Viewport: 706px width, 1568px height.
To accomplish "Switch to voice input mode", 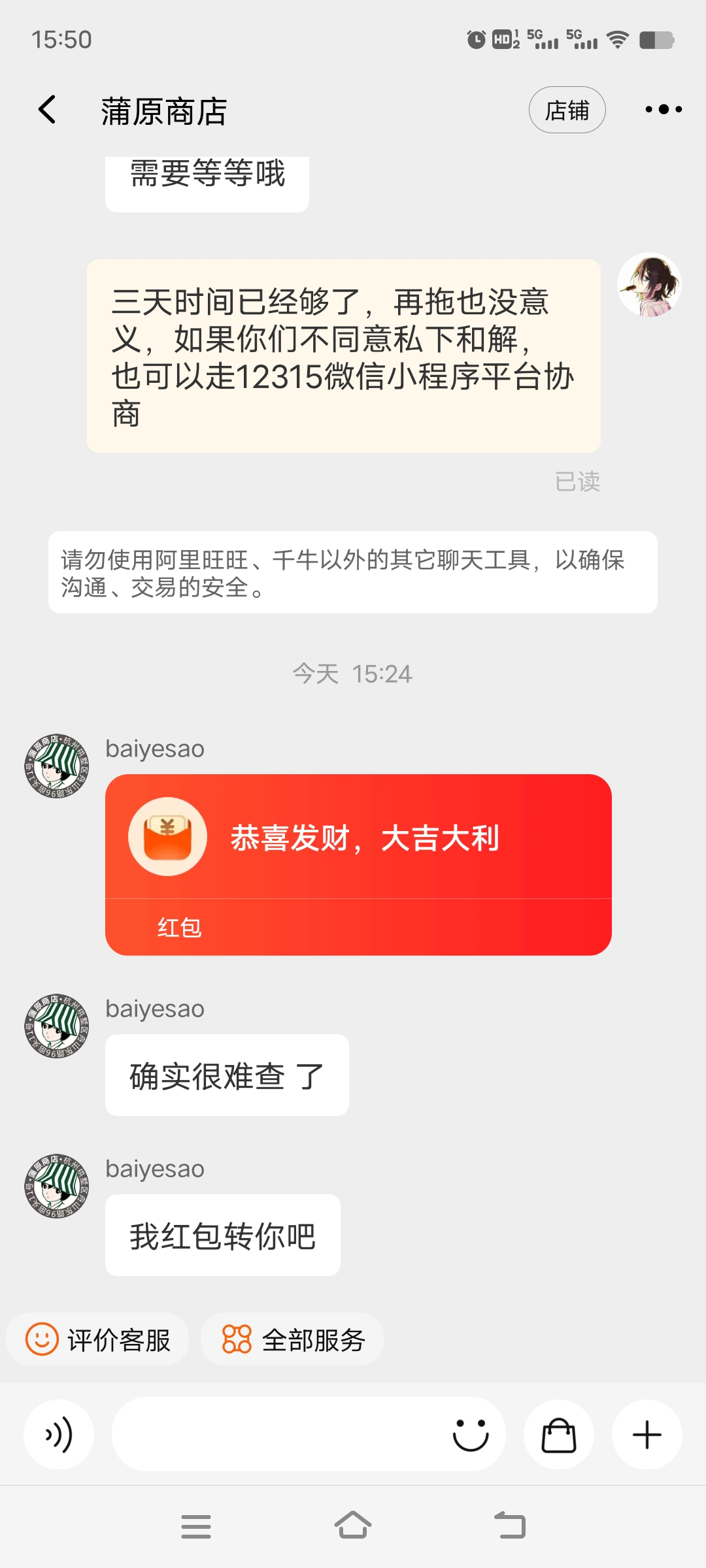I will coord(59,1435).
